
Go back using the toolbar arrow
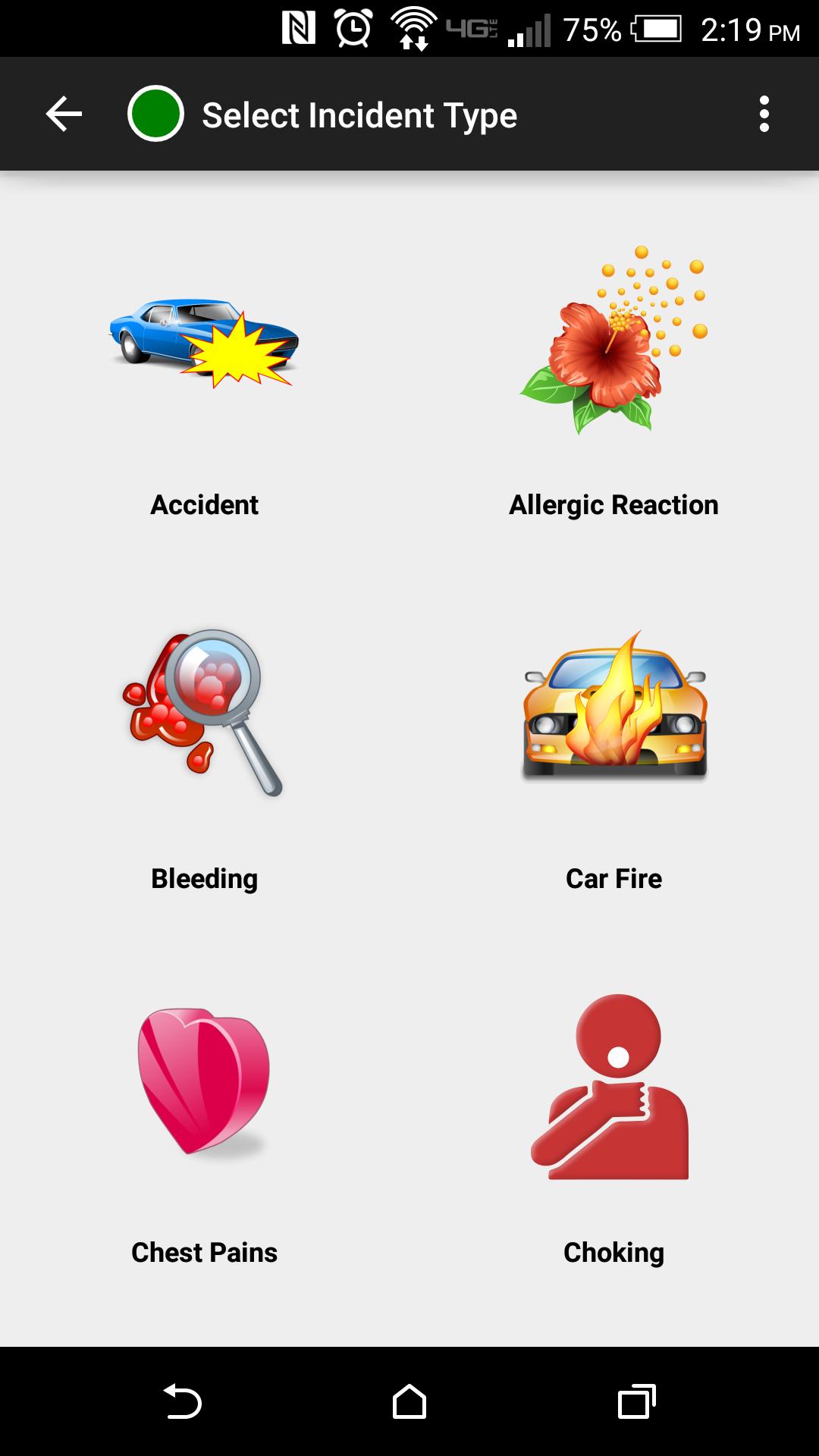pyautogui.click(x=64, y=115)
